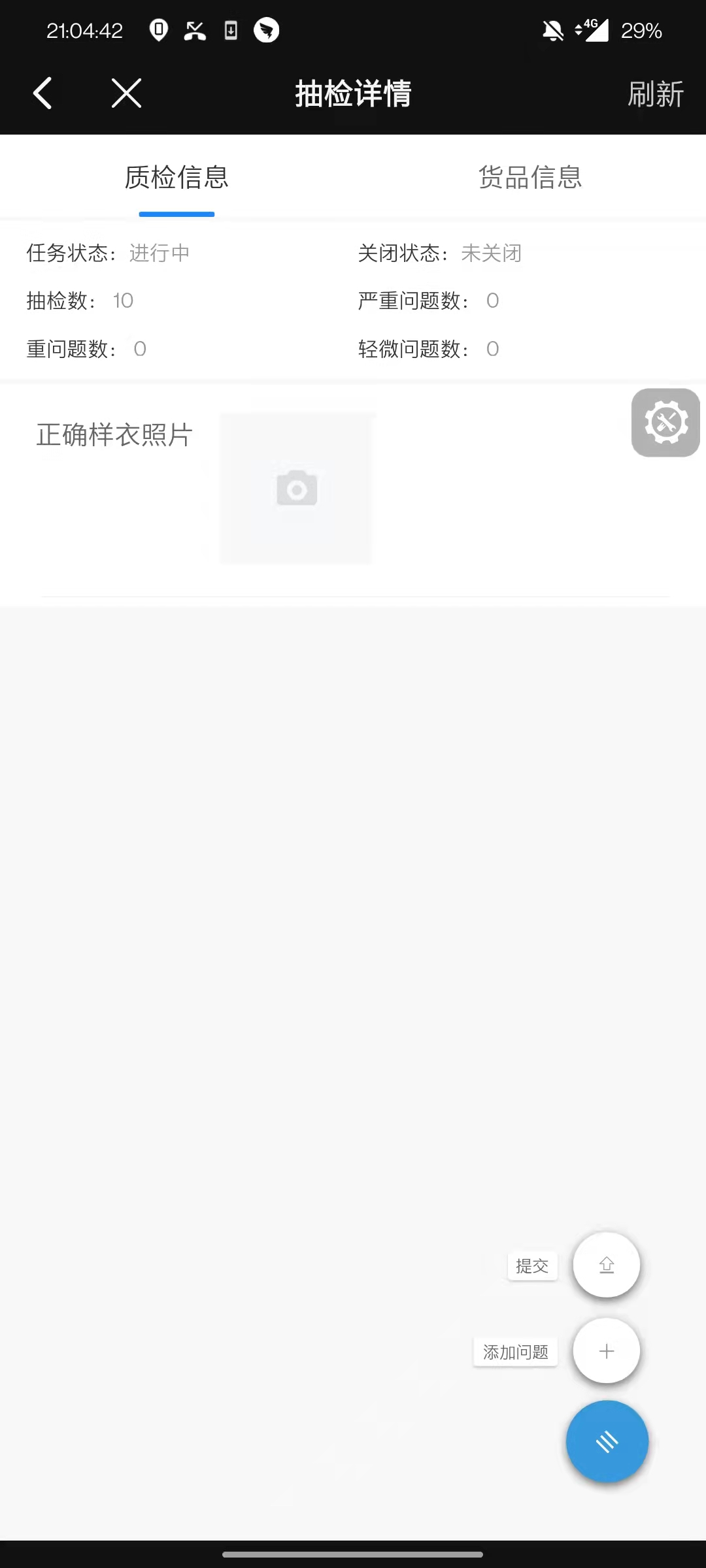Tap 刷新 to refresh the page
Screen dimensions: 706x1568
click(x=655, y=94)
